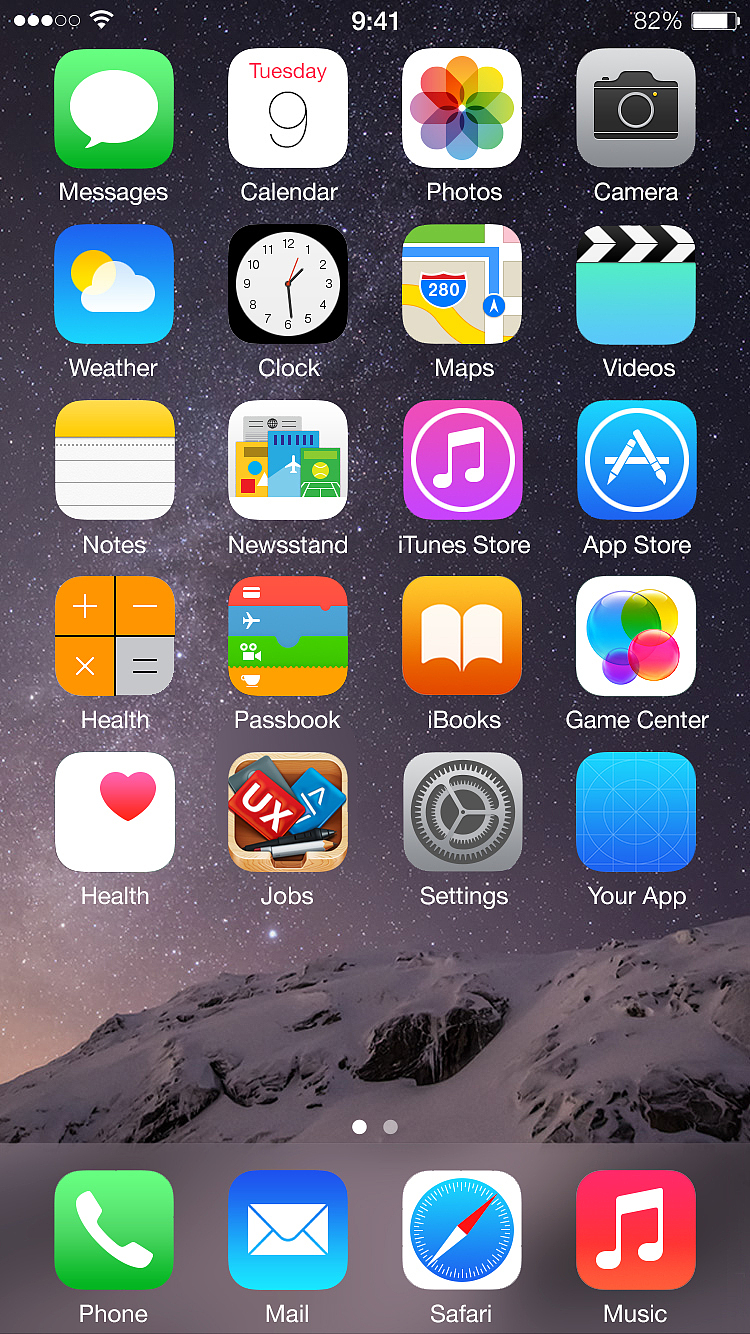Open Mail from the dock

(x=288, y=1230)
